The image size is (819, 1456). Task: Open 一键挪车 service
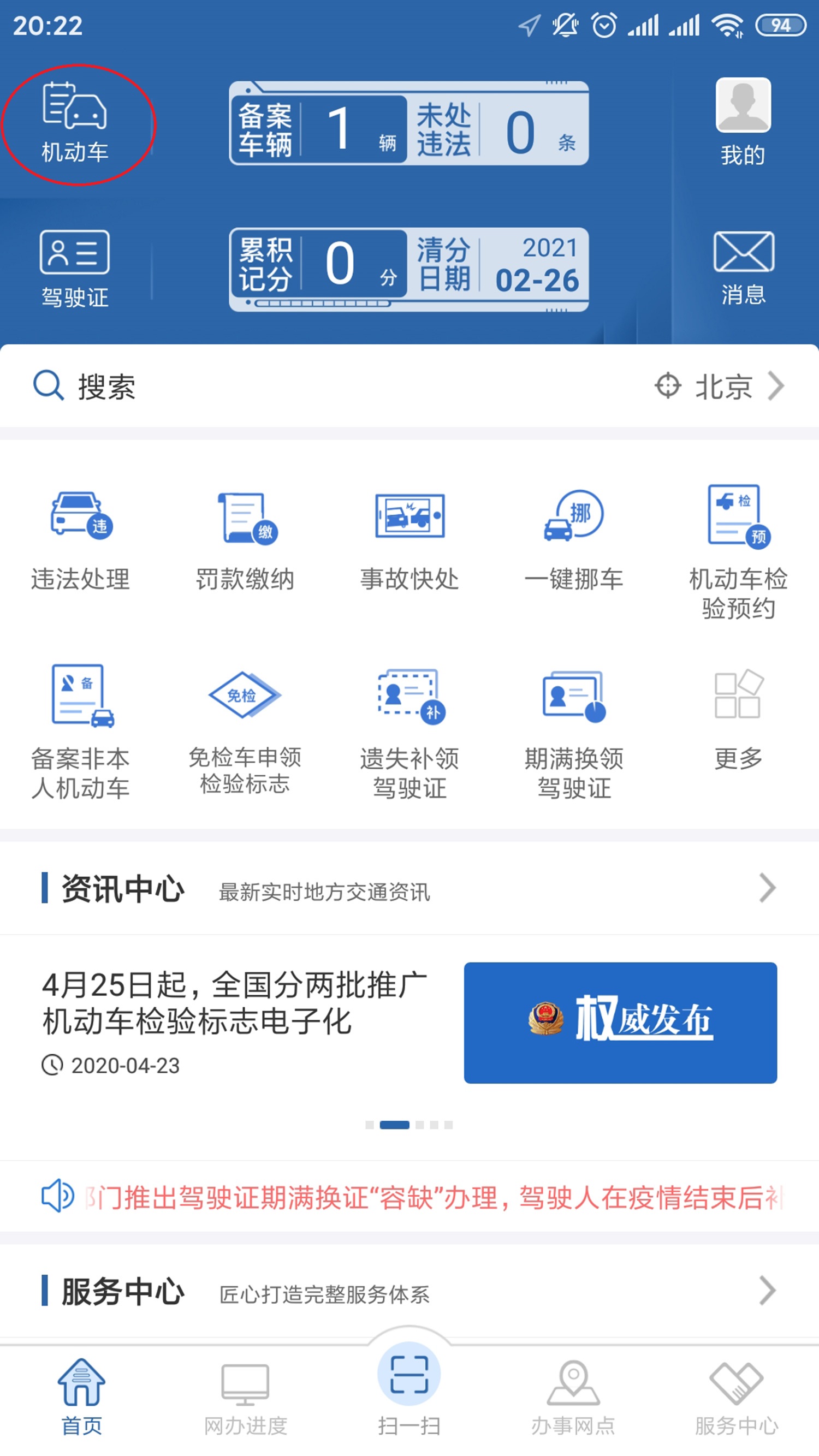(x=574, y=540)
